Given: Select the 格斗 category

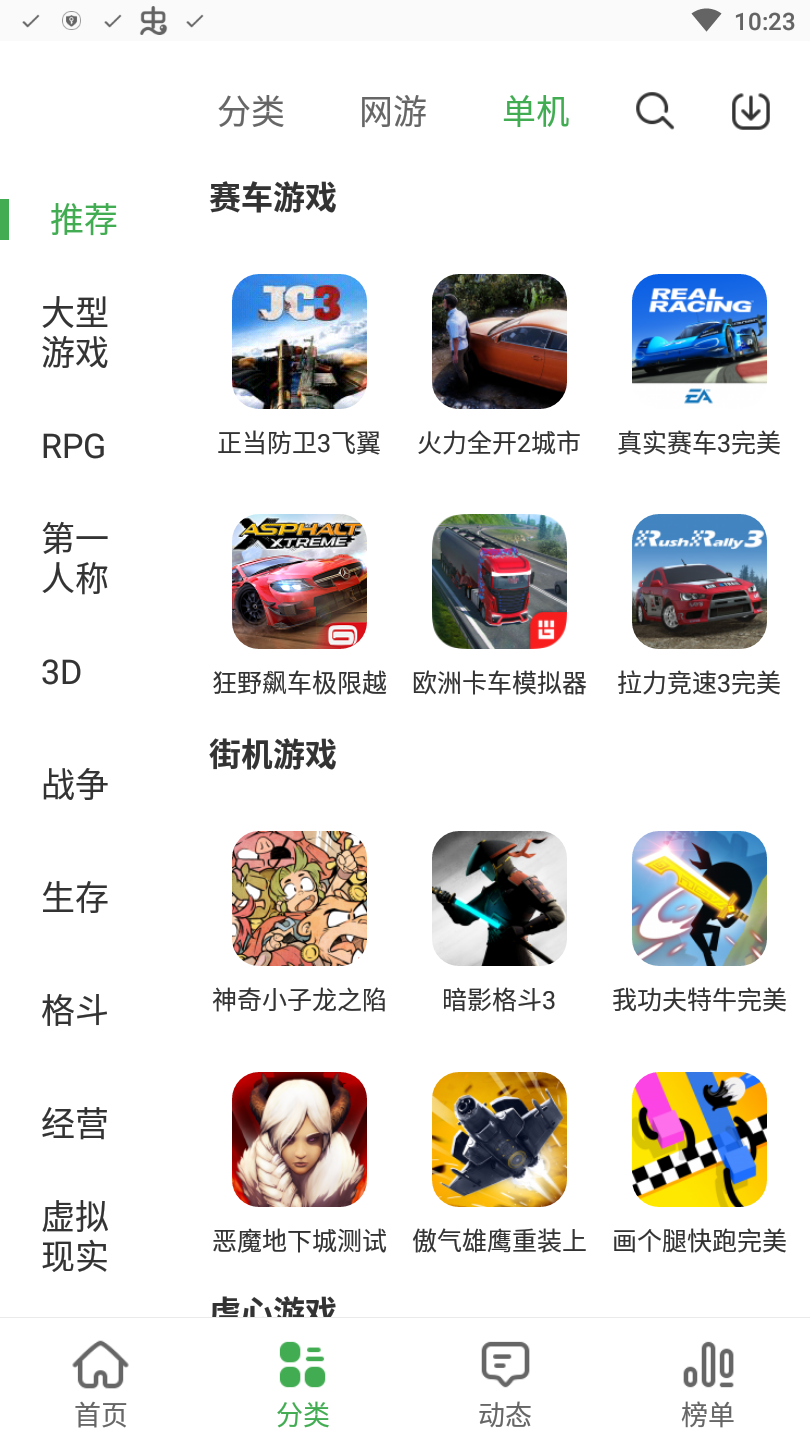Looking at the screenshot, I should (75, 1010).
